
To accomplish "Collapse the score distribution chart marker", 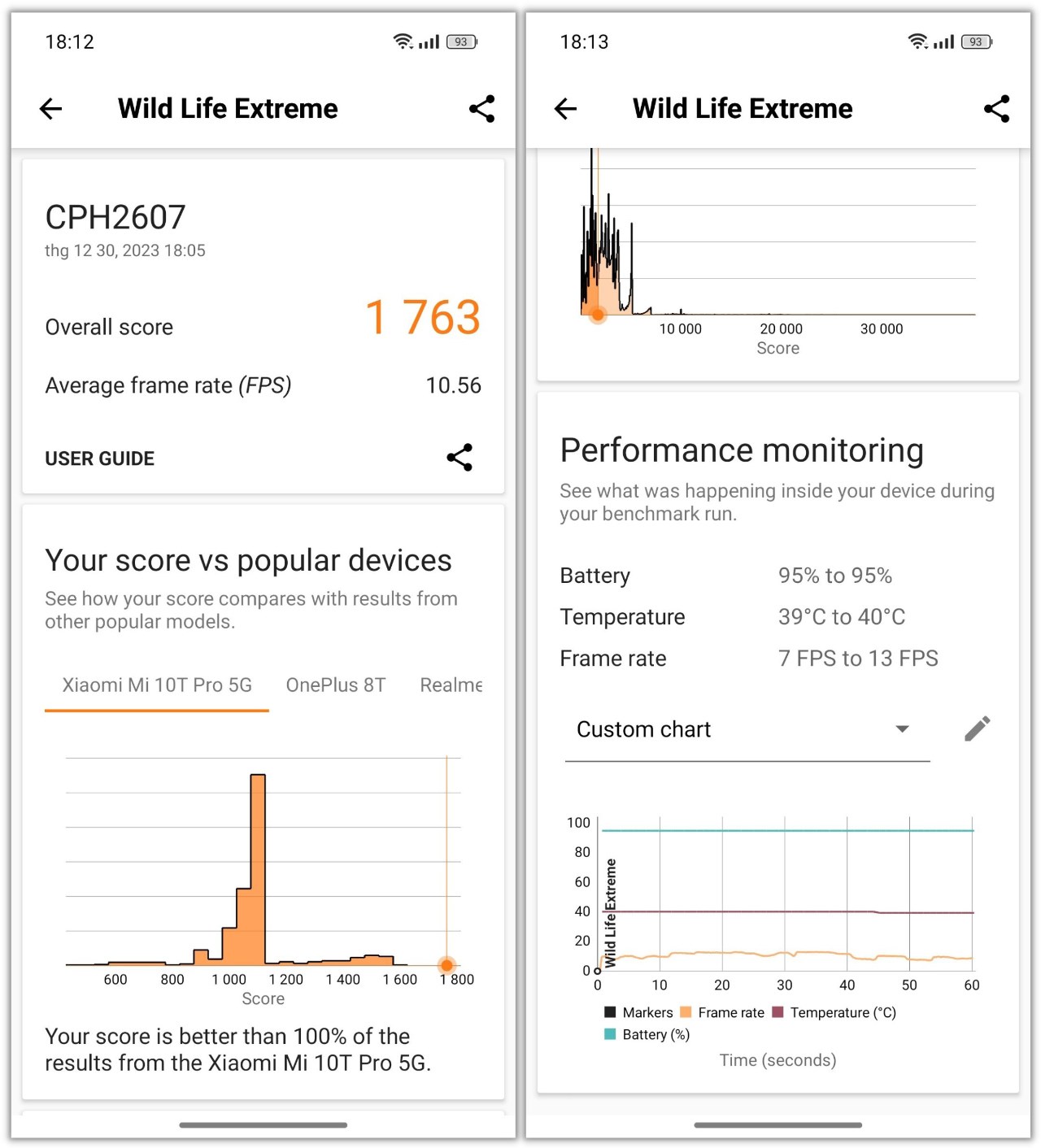I will [446, 965].
